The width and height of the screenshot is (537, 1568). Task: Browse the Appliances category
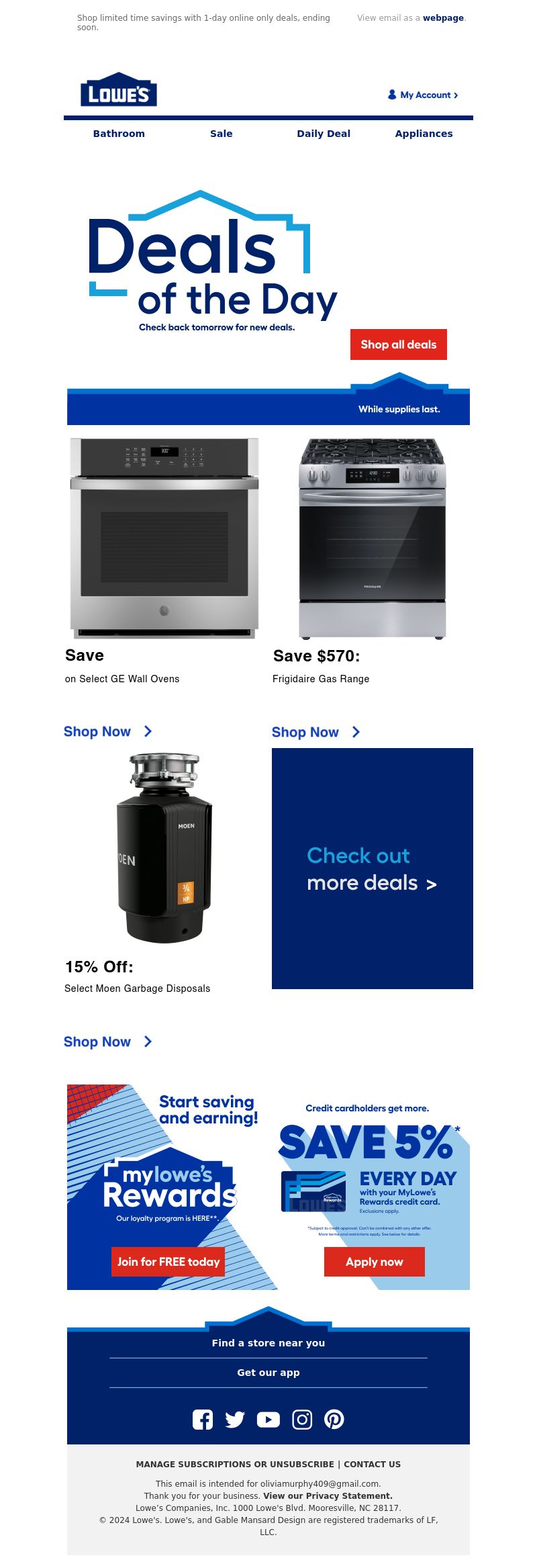(x=424, y=134)
